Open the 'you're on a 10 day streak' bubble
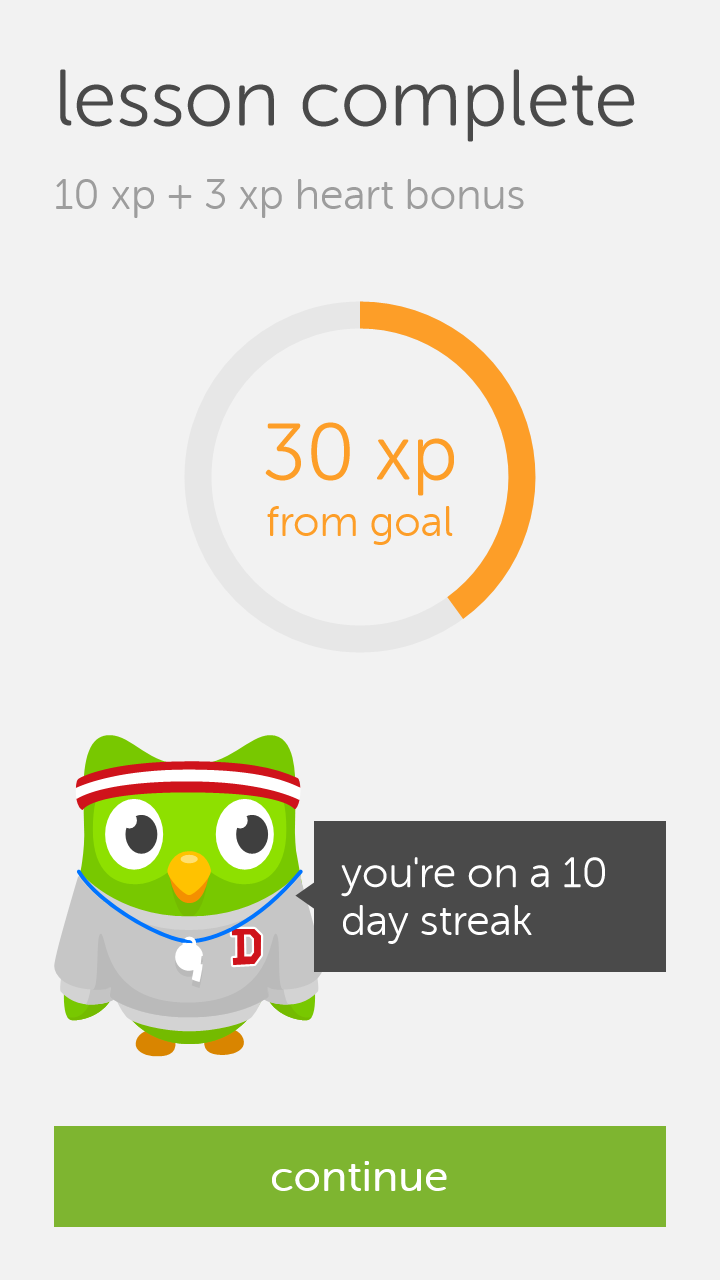This screenshot has height=1280, width=720. click(490, 895)
